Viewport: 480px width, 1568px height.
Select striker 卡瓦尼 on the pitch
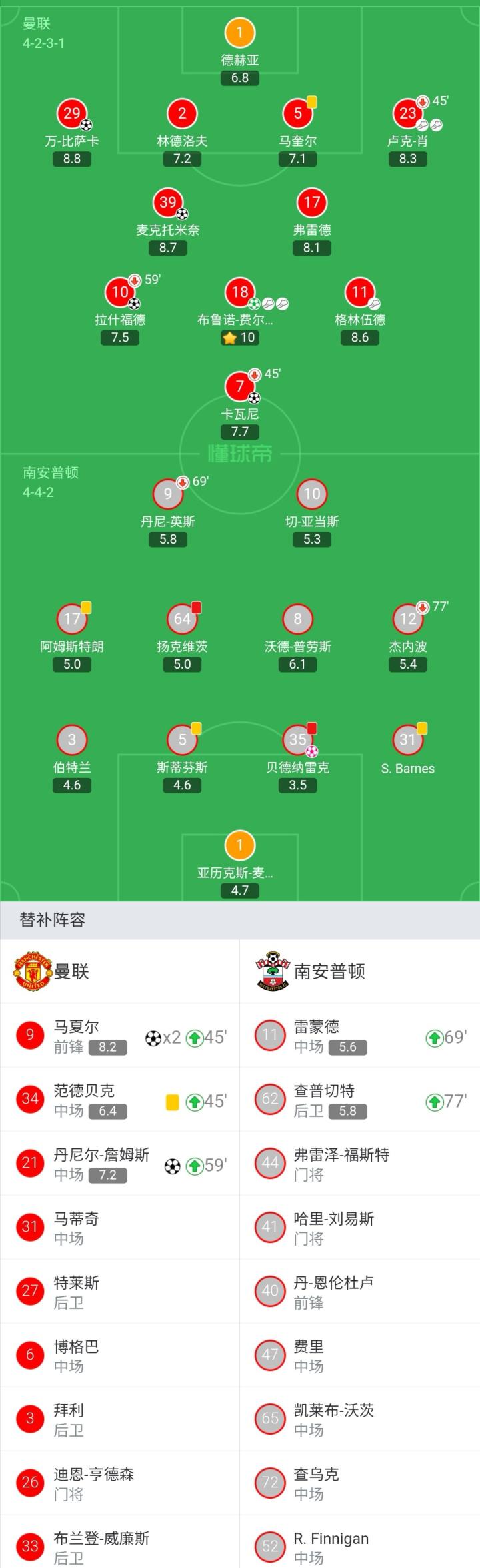[x=240, y=387]
